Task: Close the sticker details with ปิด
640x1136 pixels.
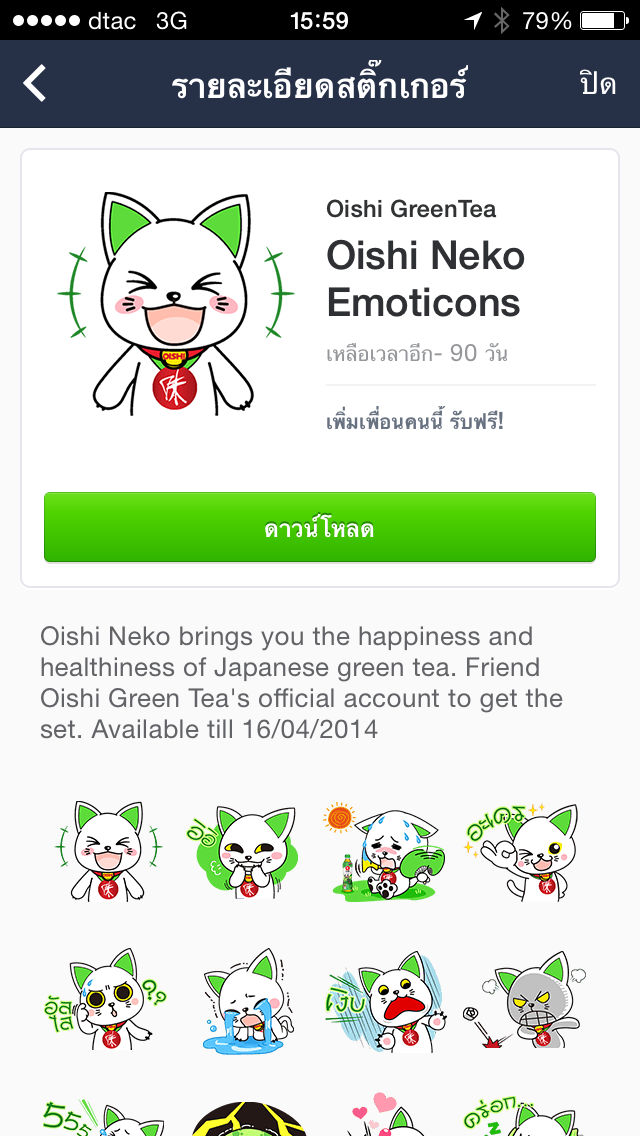Action: [x=597, y=84]
